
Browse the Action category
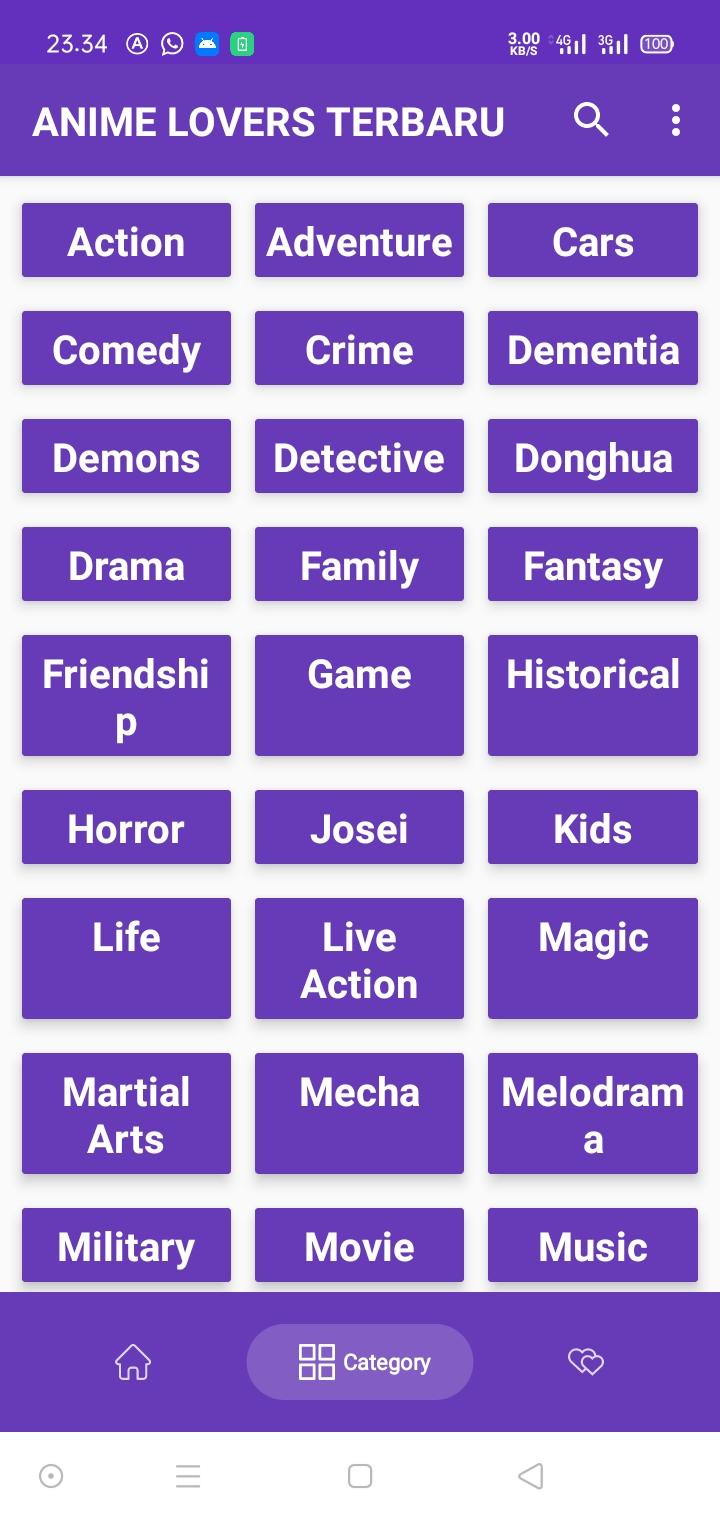point(126,240)
